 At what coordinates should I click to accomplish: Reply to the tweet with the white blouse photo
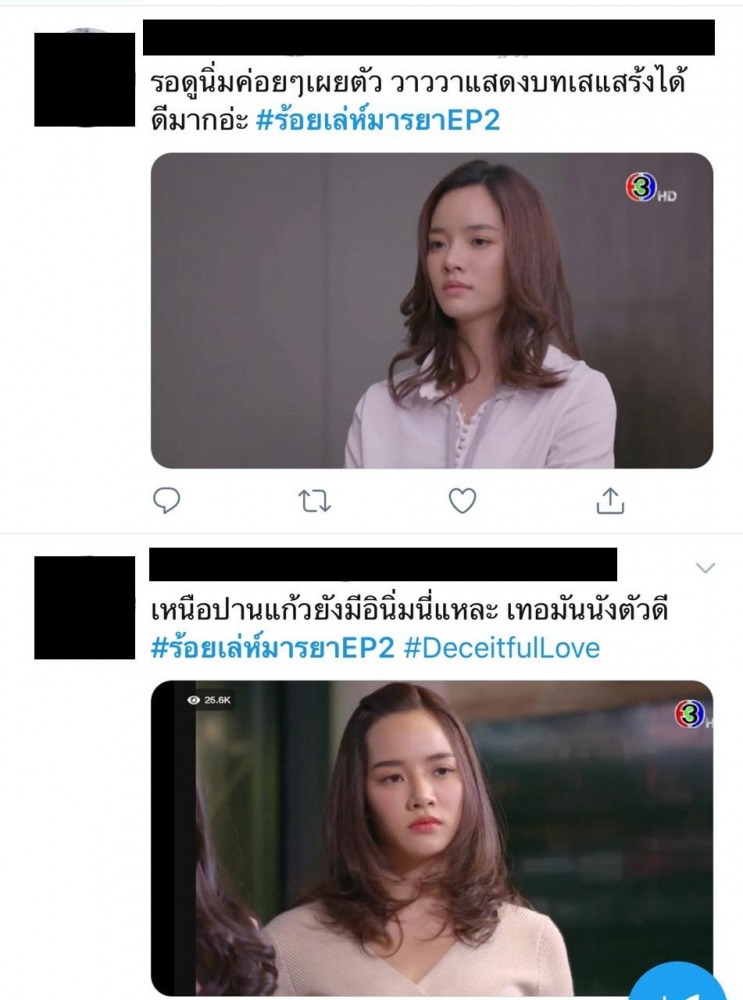pos(167,501)
